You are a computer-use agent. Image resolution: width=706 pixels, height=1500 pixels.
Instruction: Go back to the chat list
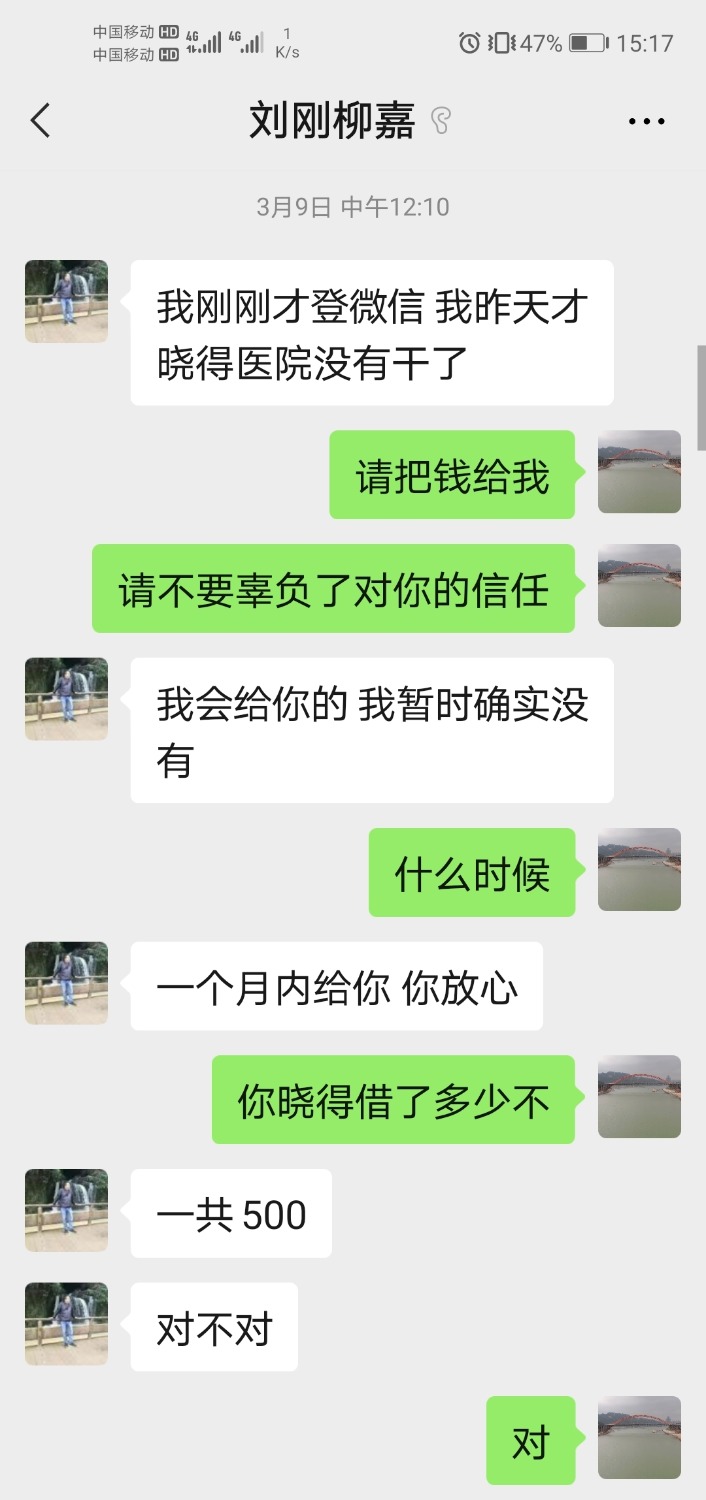pyautogui.click(x=40, y=121)
